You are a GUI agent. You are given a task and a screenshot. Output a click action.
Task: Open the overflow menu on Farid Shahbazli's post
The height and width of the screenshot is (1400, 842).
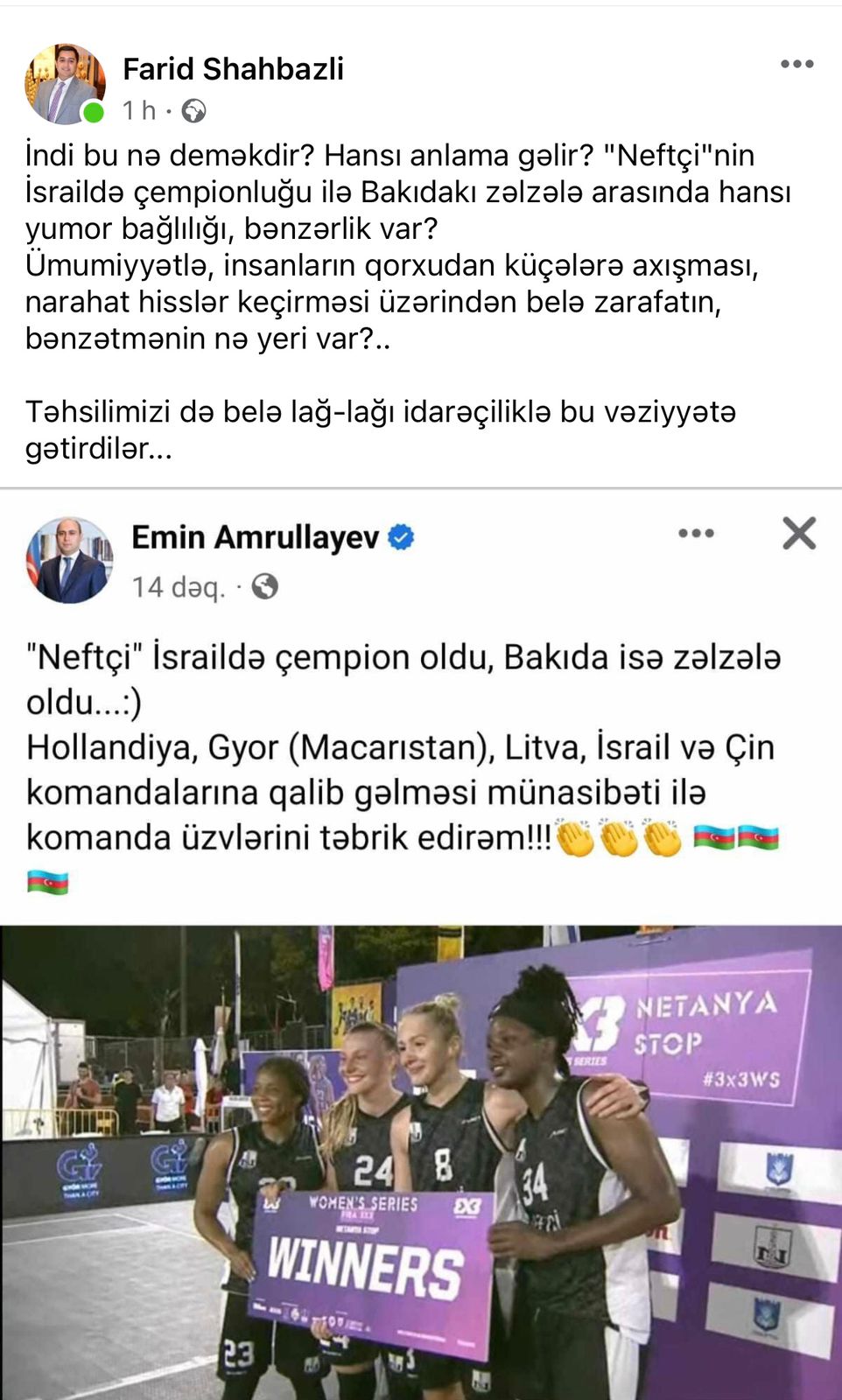coord(796,65)
